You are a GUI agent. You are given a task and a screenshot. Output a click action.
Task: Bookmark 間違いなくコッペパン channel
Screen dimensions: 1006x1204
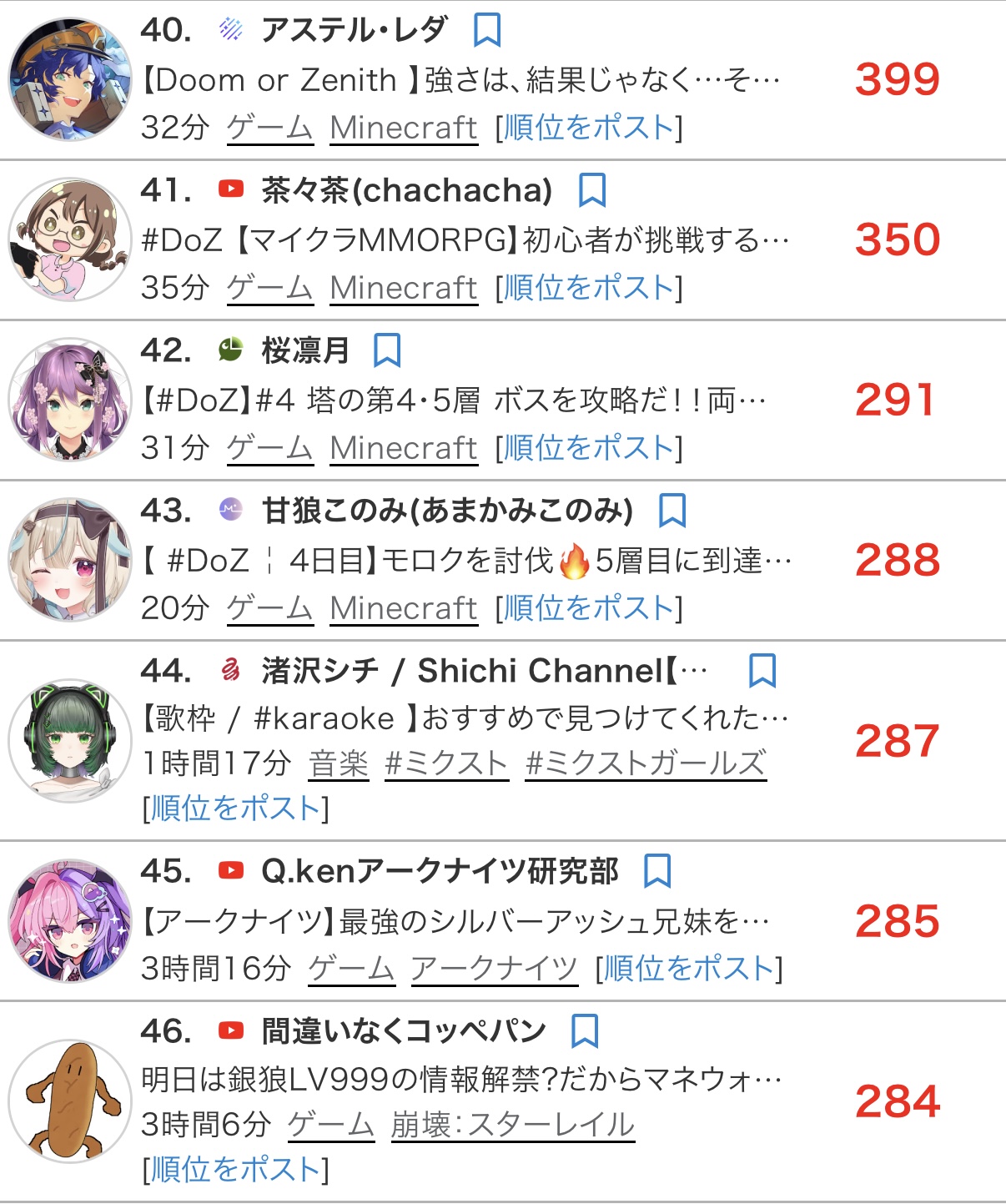click(585, 1031)
